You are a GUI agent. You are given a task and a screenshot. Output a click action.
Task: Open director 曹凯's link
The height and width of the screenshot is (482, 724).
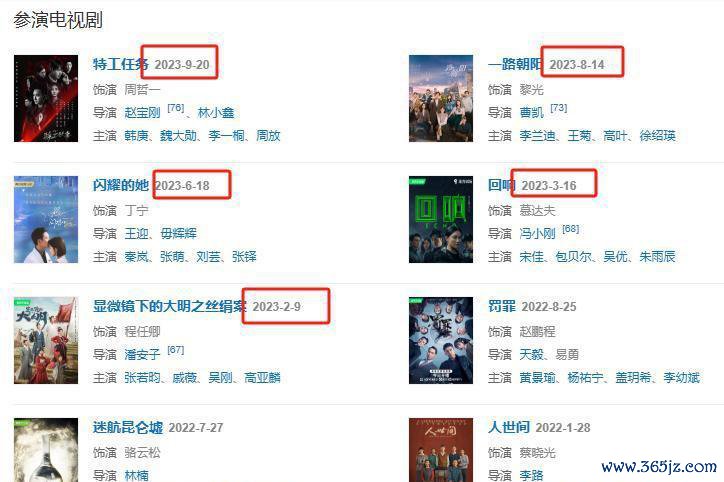point(531,113)
